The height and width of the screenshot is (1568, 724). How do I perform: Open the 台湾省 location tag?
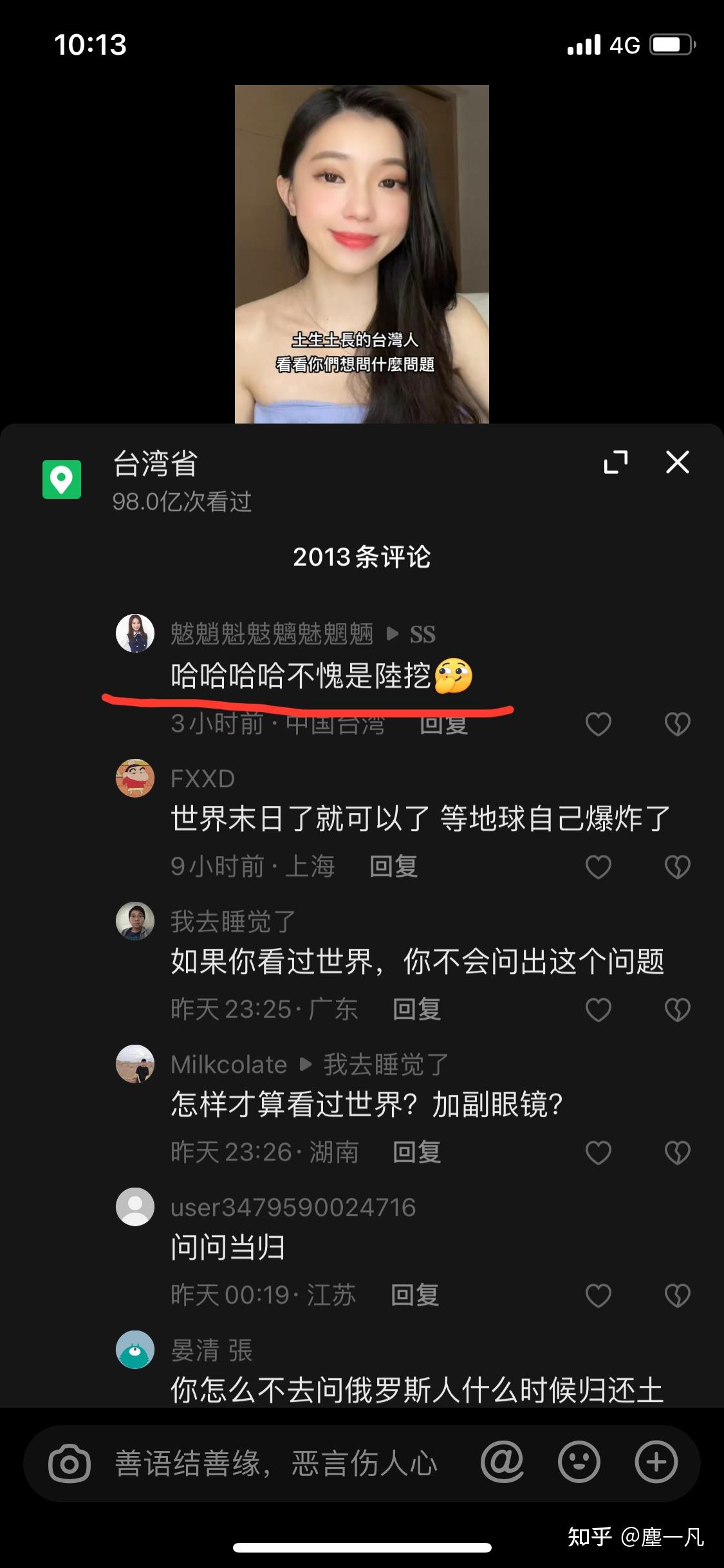[154, 465]
